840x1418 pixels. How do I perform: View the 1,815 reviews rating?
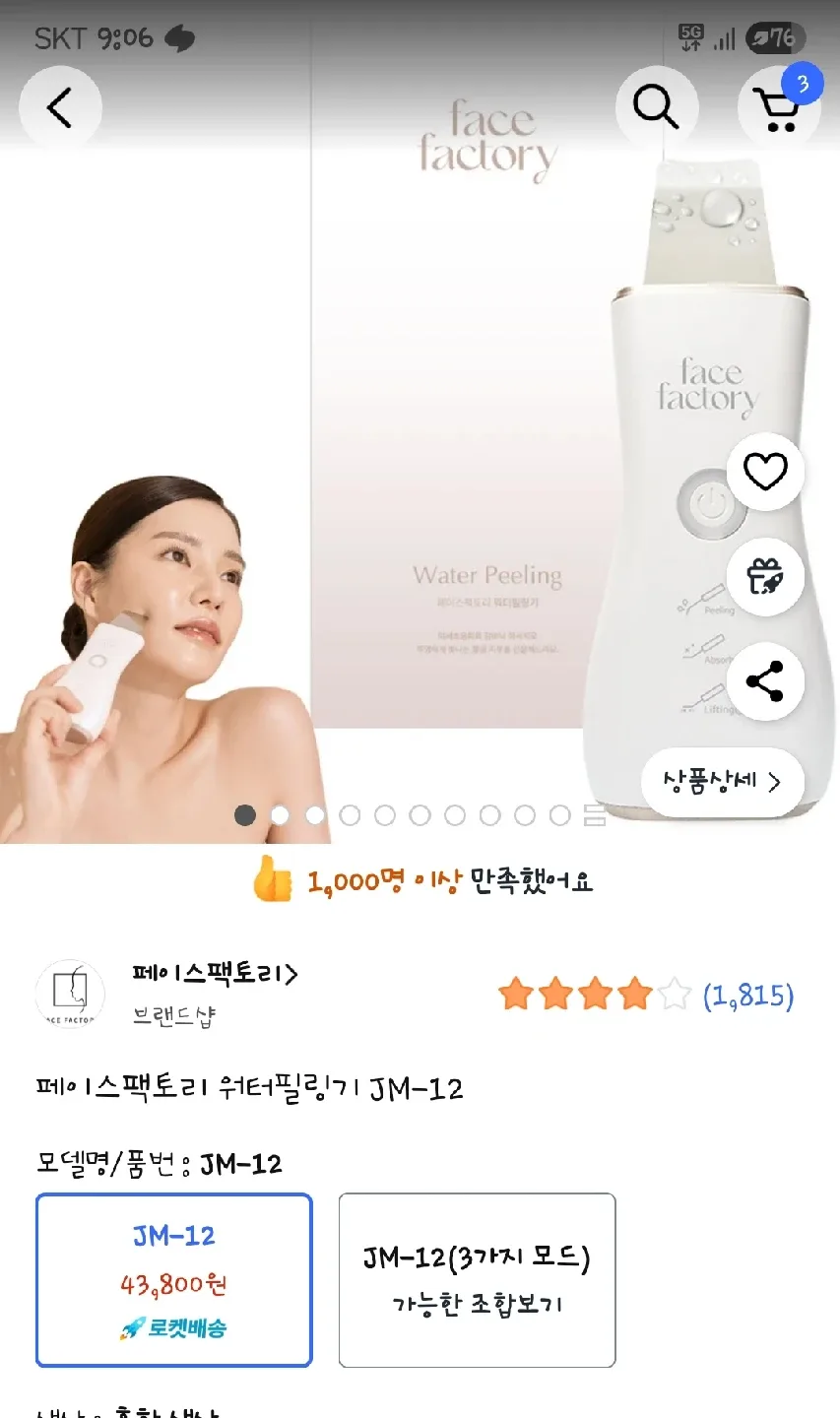pos(646,995)
